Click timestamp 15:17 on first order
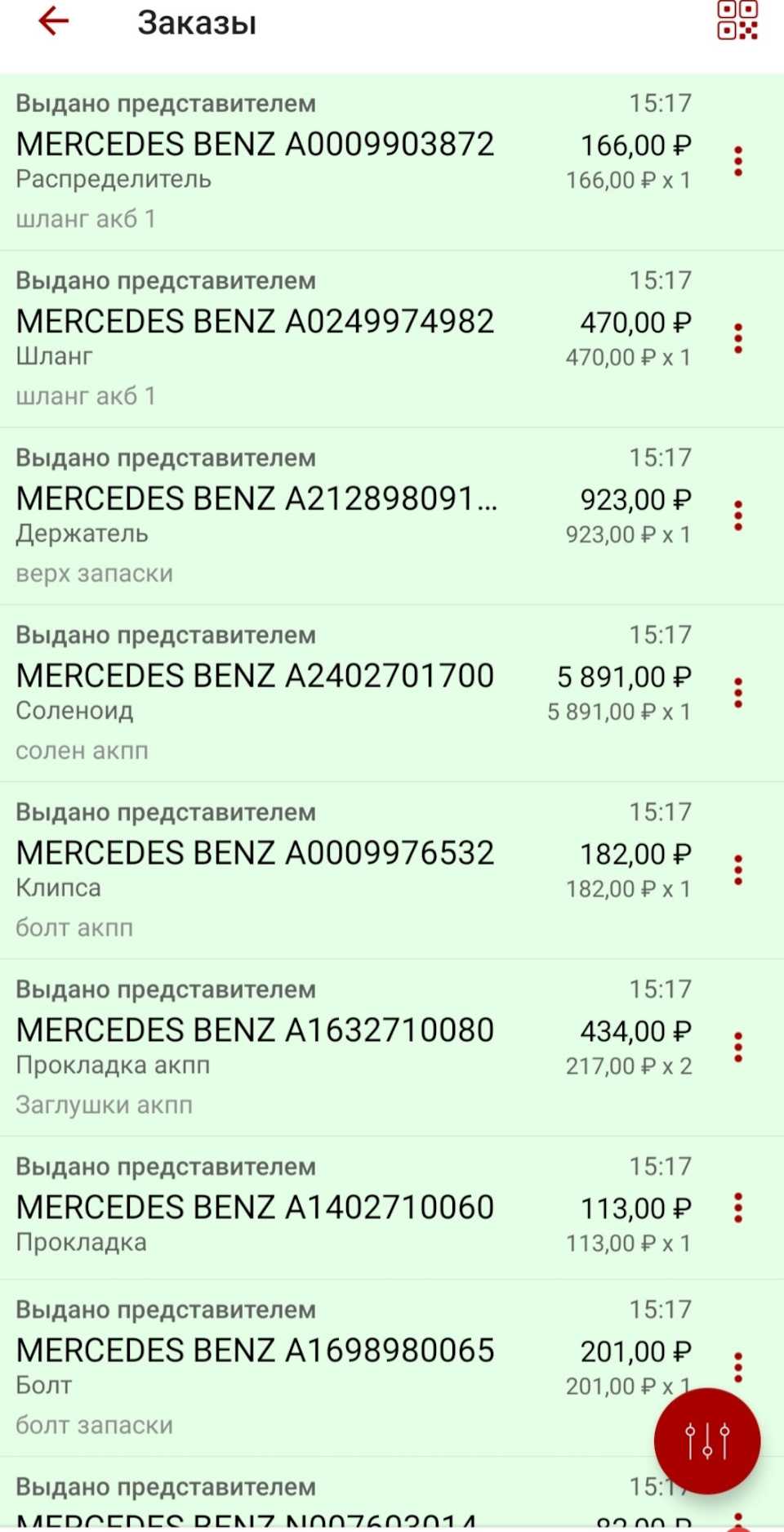 [x=660, y=103]
